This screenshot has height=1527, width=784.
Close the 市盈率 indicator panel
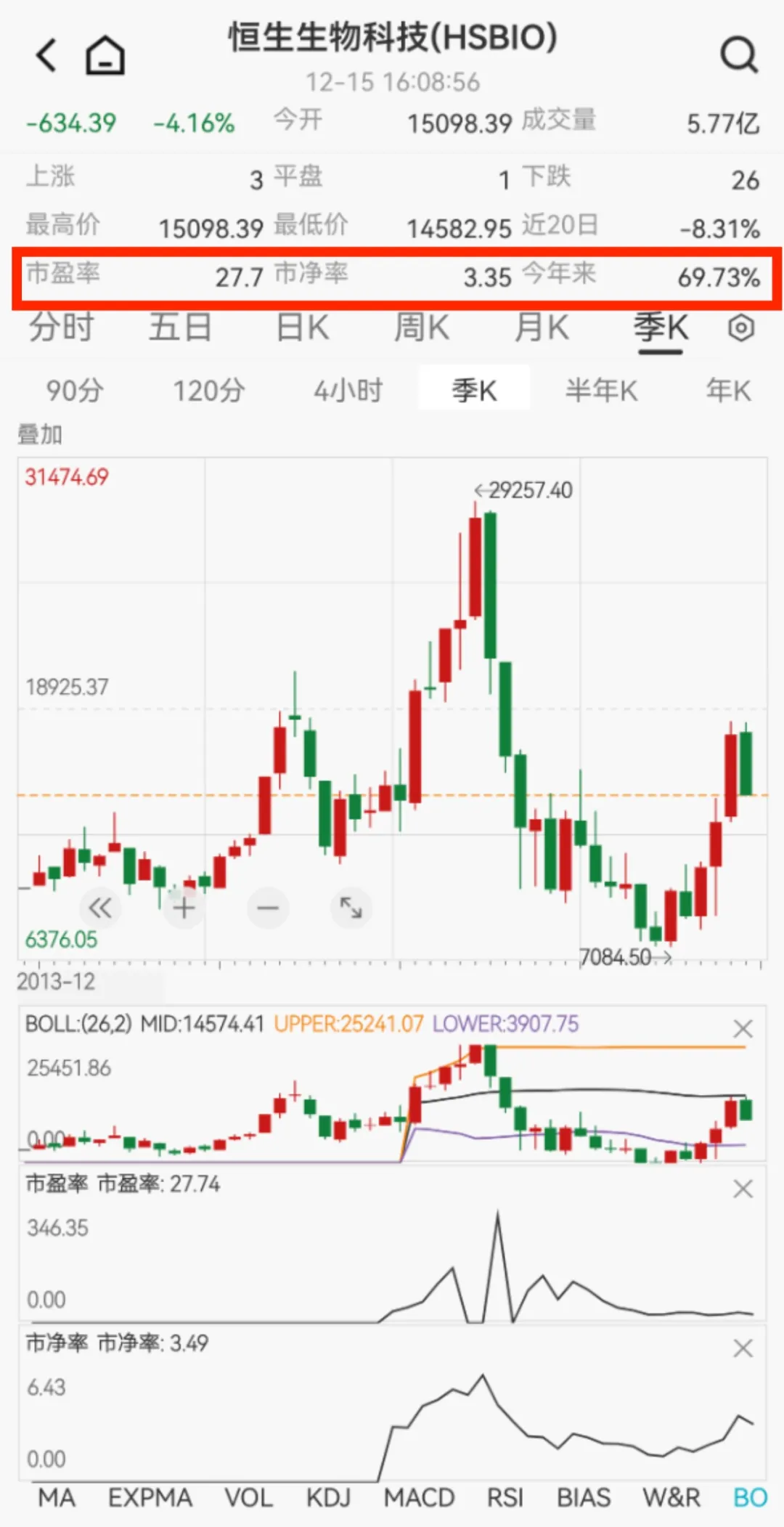[x=743, y=1189]
